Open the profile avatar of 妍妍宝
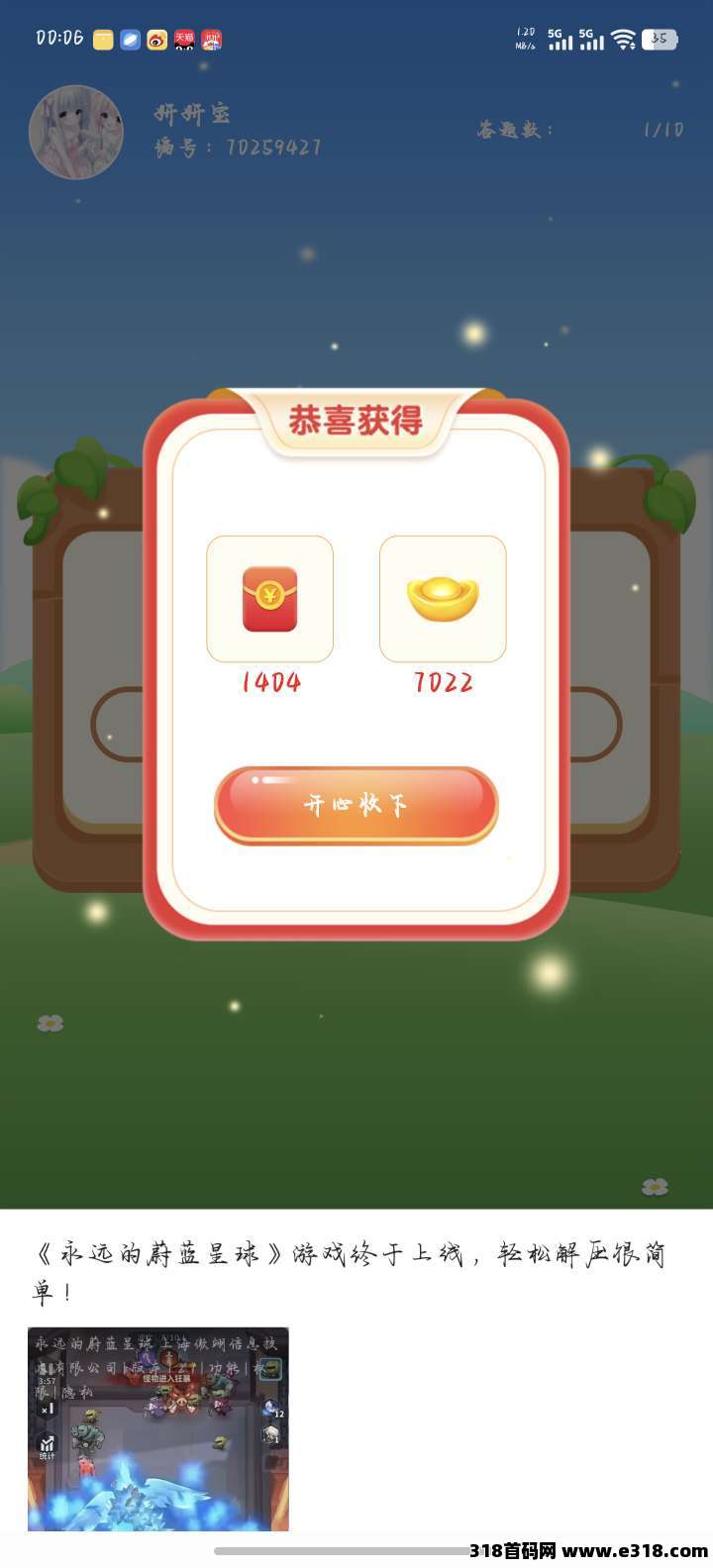Viewport: 713px width, 1568px height. (76, 132)
